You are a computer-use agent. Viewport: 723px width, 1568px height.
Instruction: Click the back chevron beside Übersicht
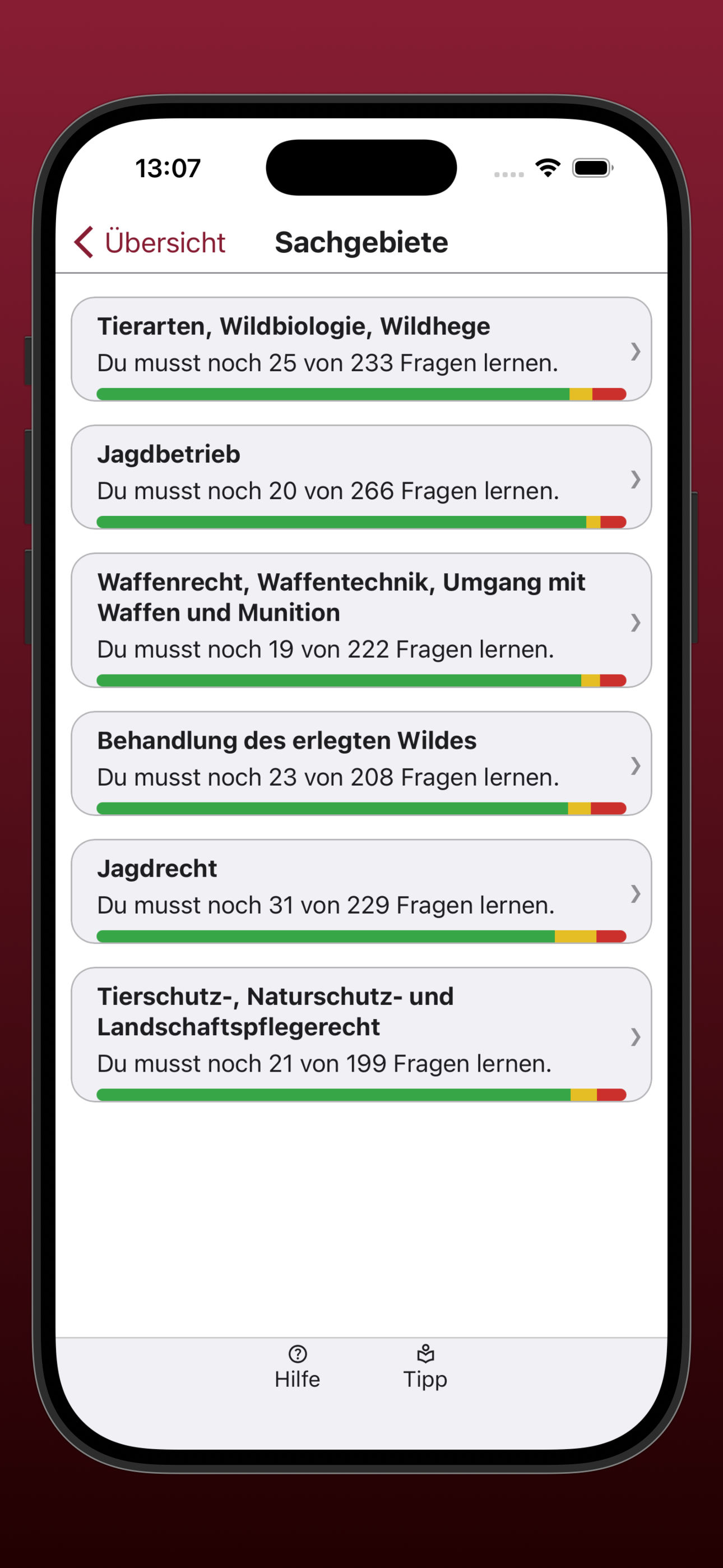coord(84,242)
